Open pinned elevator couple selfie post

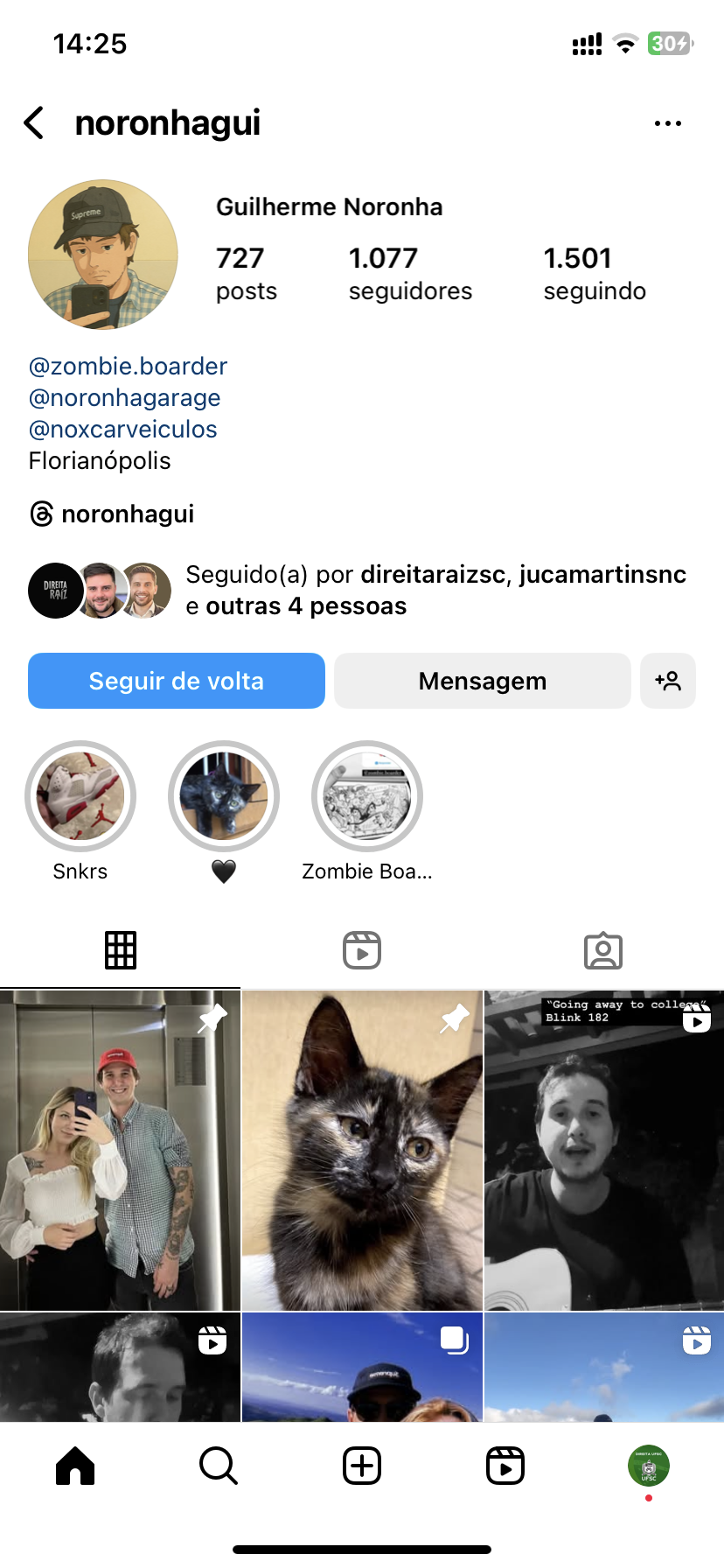[120, 1151]
